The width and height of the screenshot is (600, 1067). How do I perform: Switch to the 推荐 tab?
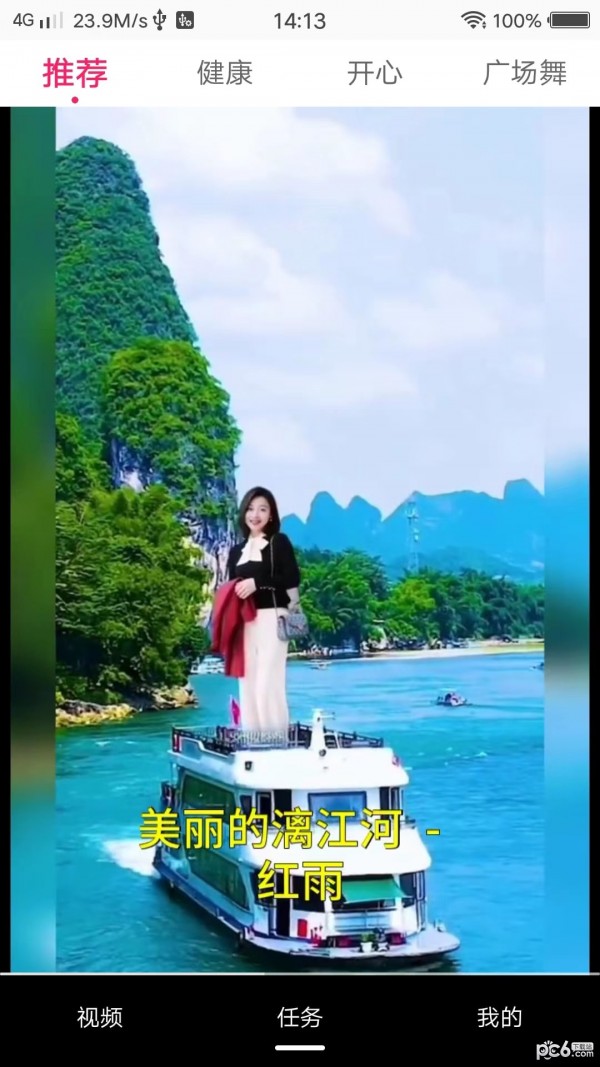coord(75,73)
